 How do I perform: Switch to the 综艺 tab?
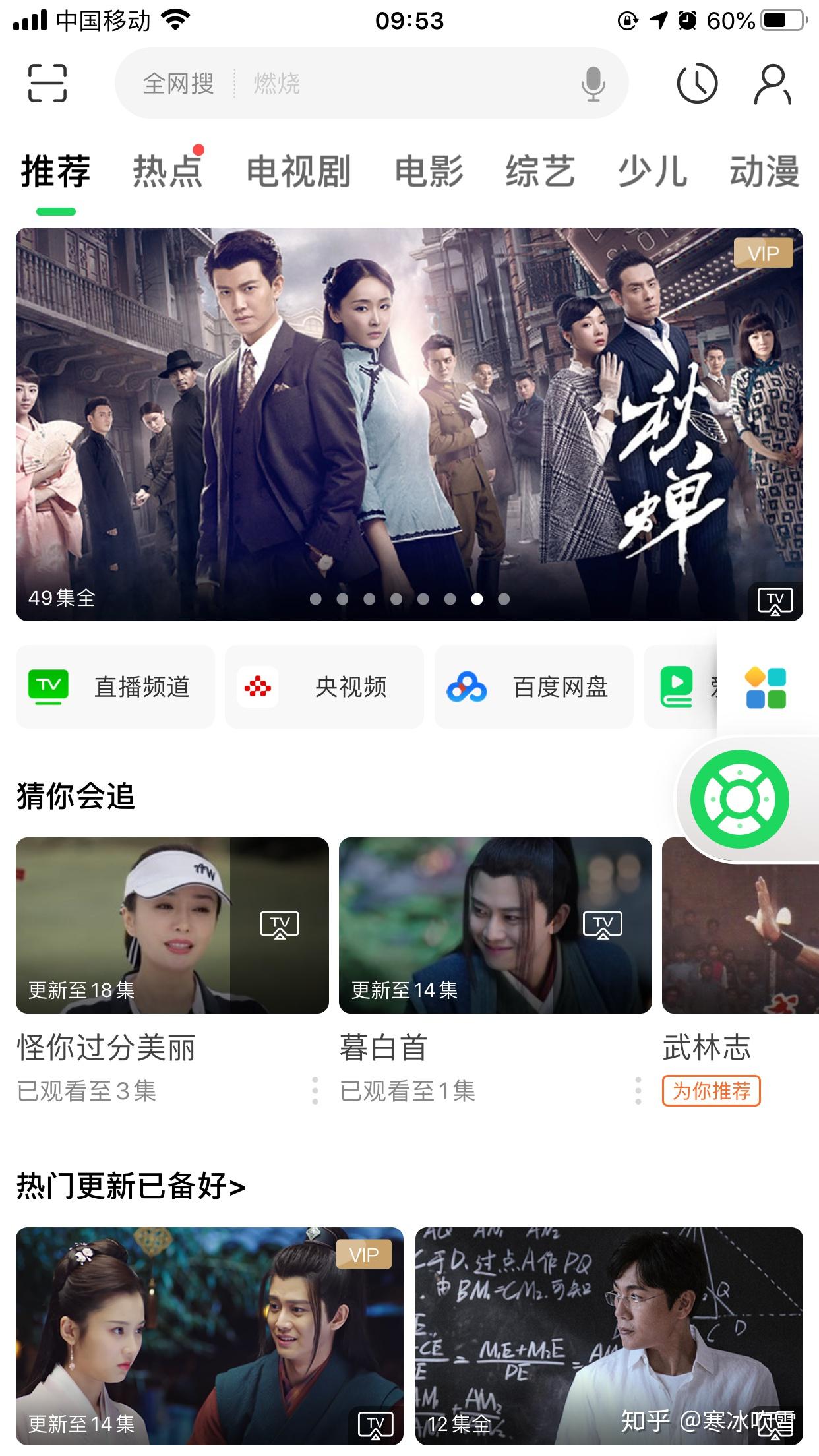coord(540,171)
